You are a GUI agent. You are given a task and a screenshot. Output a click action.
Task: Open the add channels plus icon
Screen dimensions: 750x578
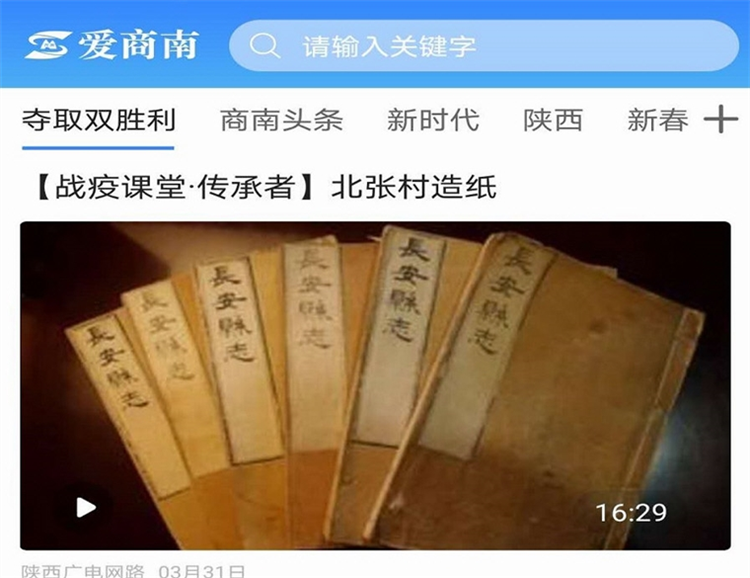[720, 121]
